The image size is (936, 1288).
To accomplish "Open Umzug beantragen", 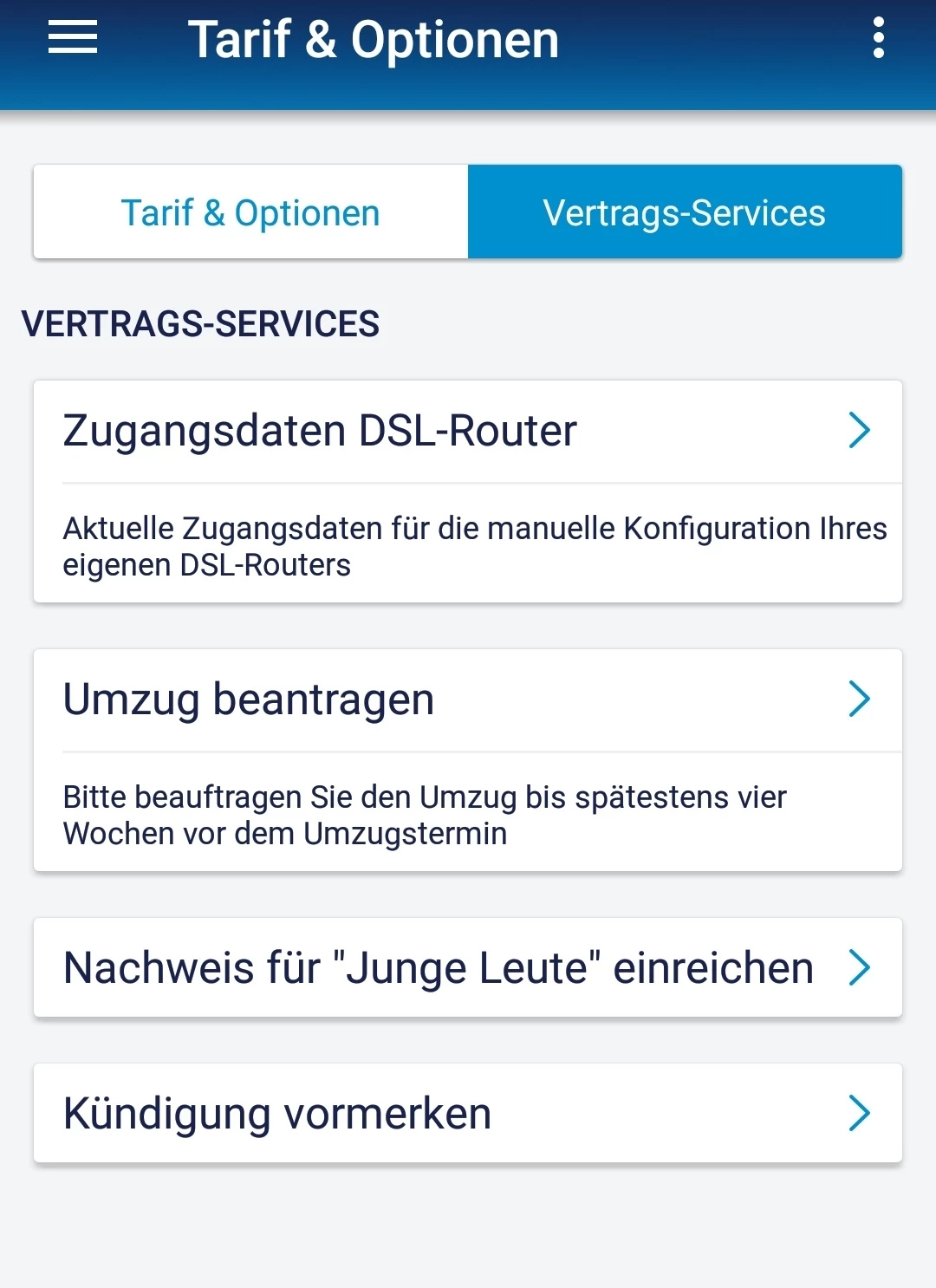I will click(x=467, y=700).
